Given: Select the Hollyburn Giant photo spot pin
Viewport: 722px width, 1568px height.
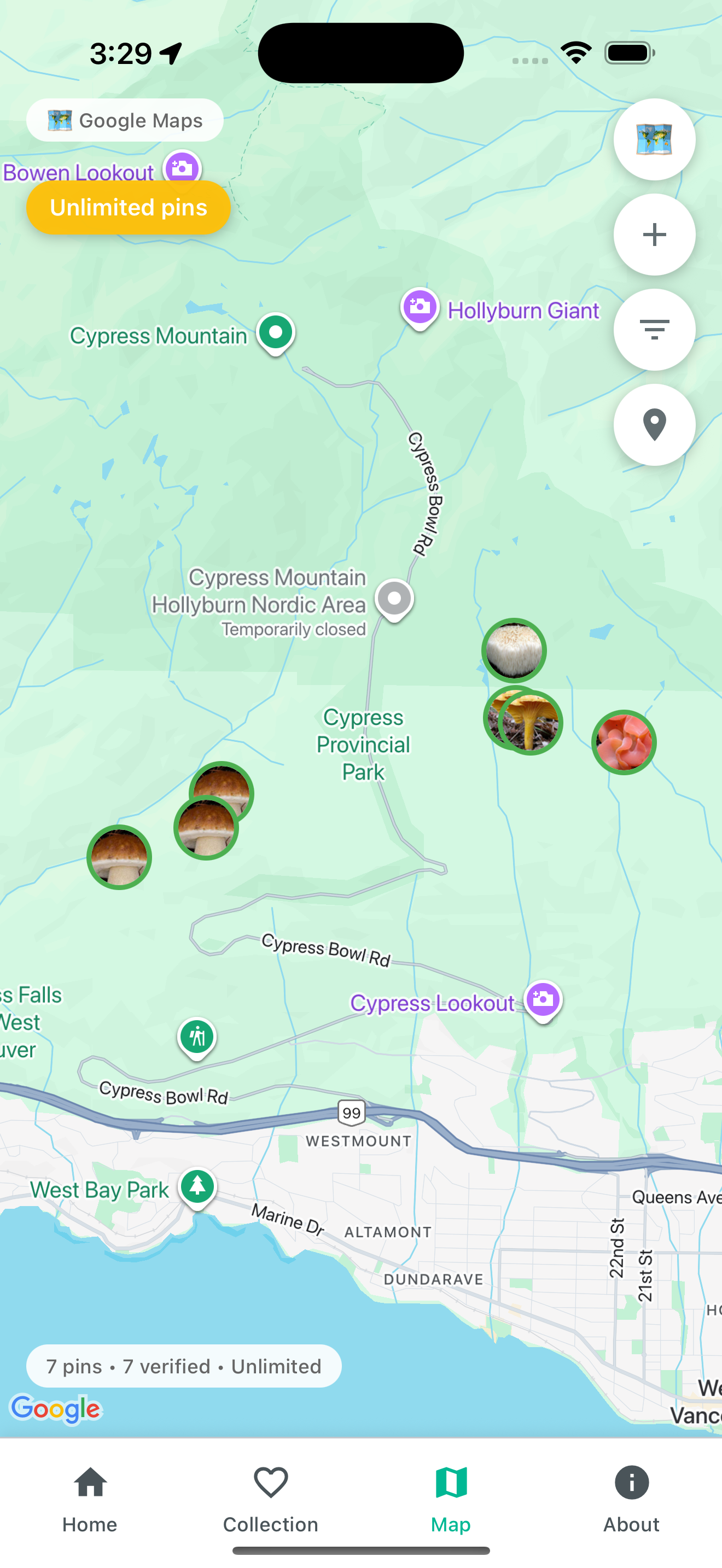Looking at the screenshot, I should point(420,308).
